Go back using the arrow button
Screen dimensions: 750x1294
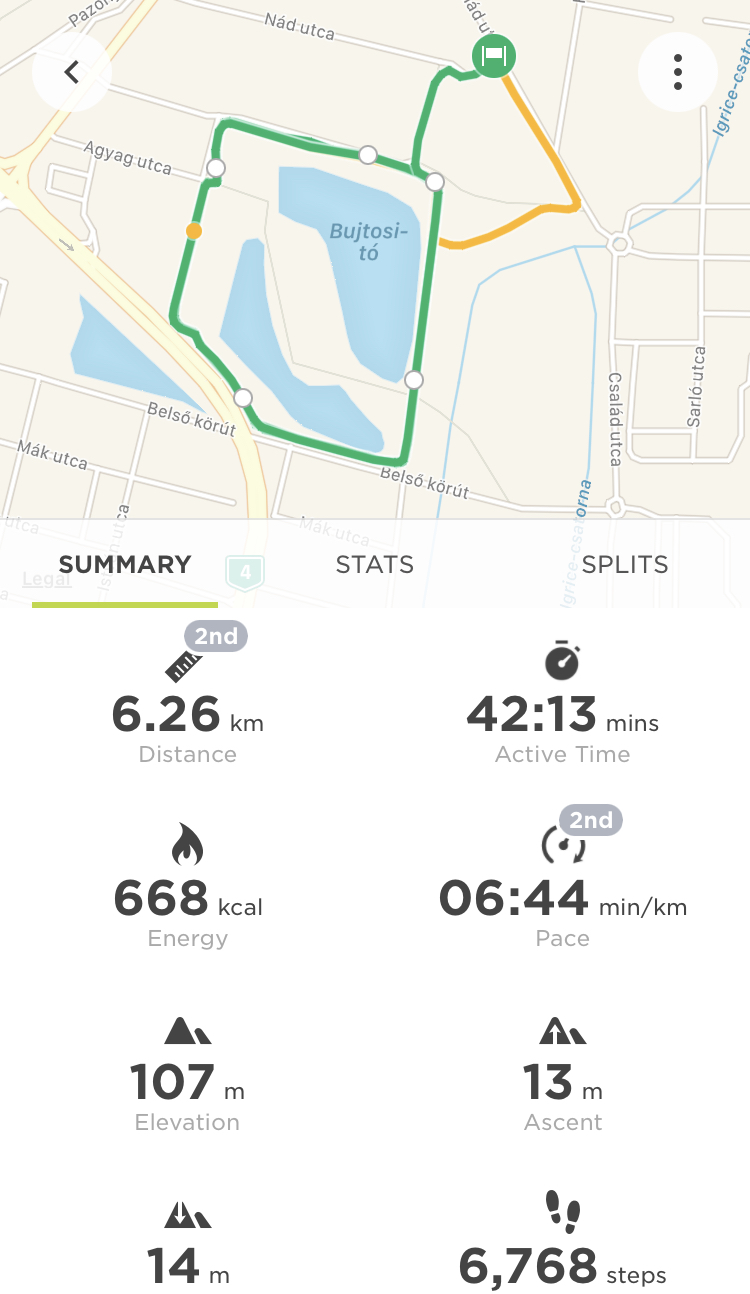(x=71, y=72)
